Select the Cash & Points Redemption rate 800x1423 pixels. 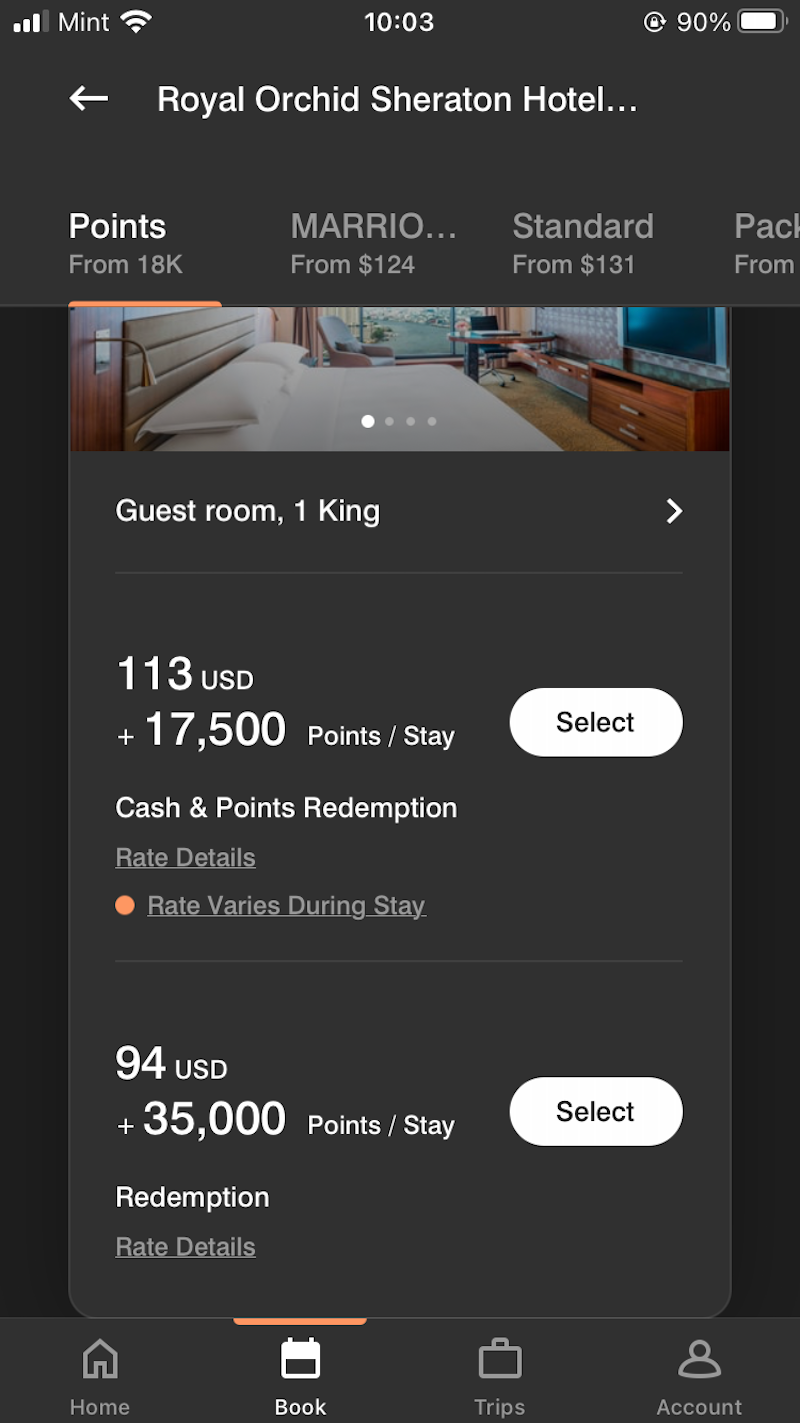click(x=595, y=722)
